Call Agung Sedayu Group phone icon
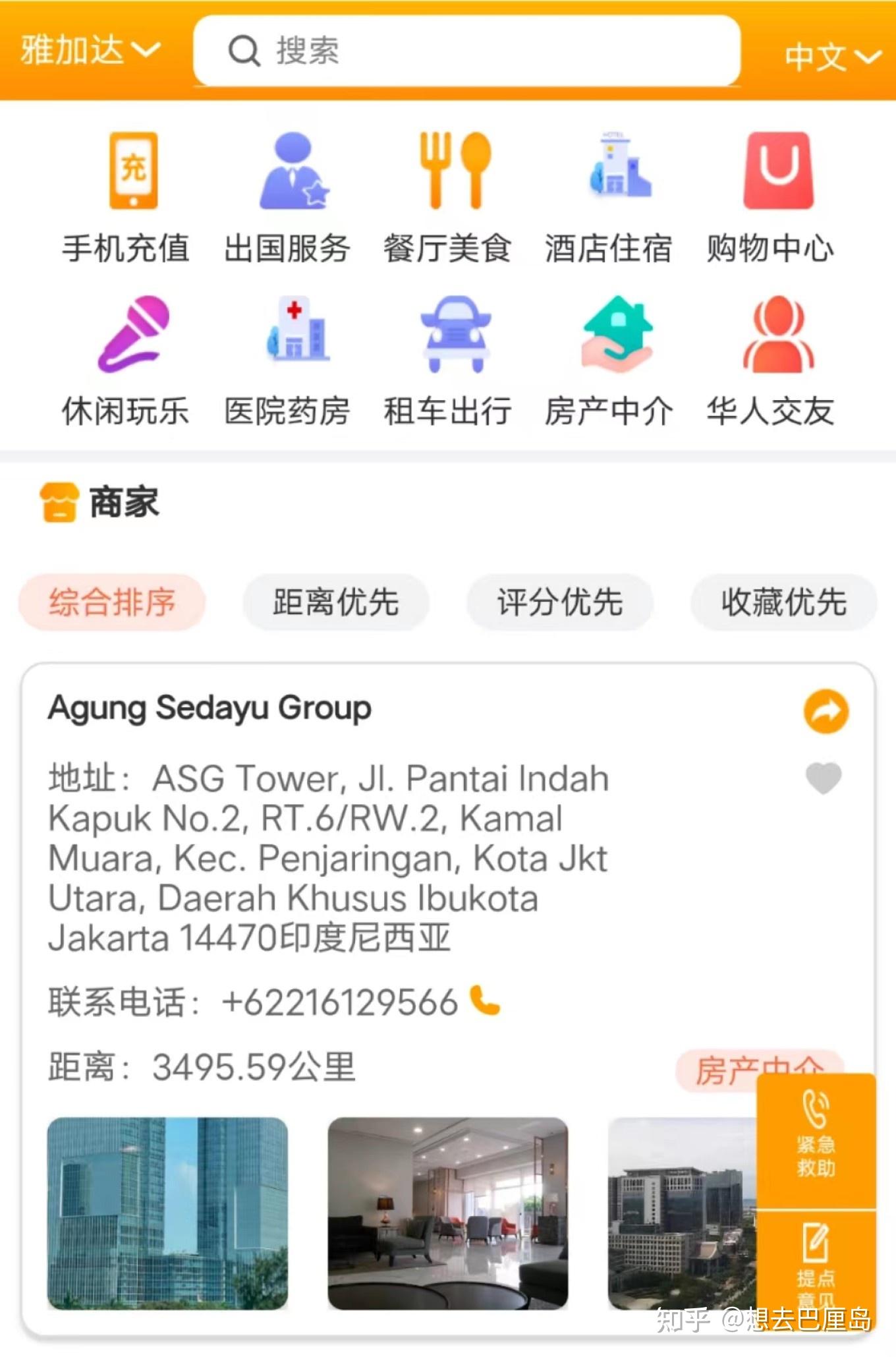The image size is (896, 1357). point(485,1000)
